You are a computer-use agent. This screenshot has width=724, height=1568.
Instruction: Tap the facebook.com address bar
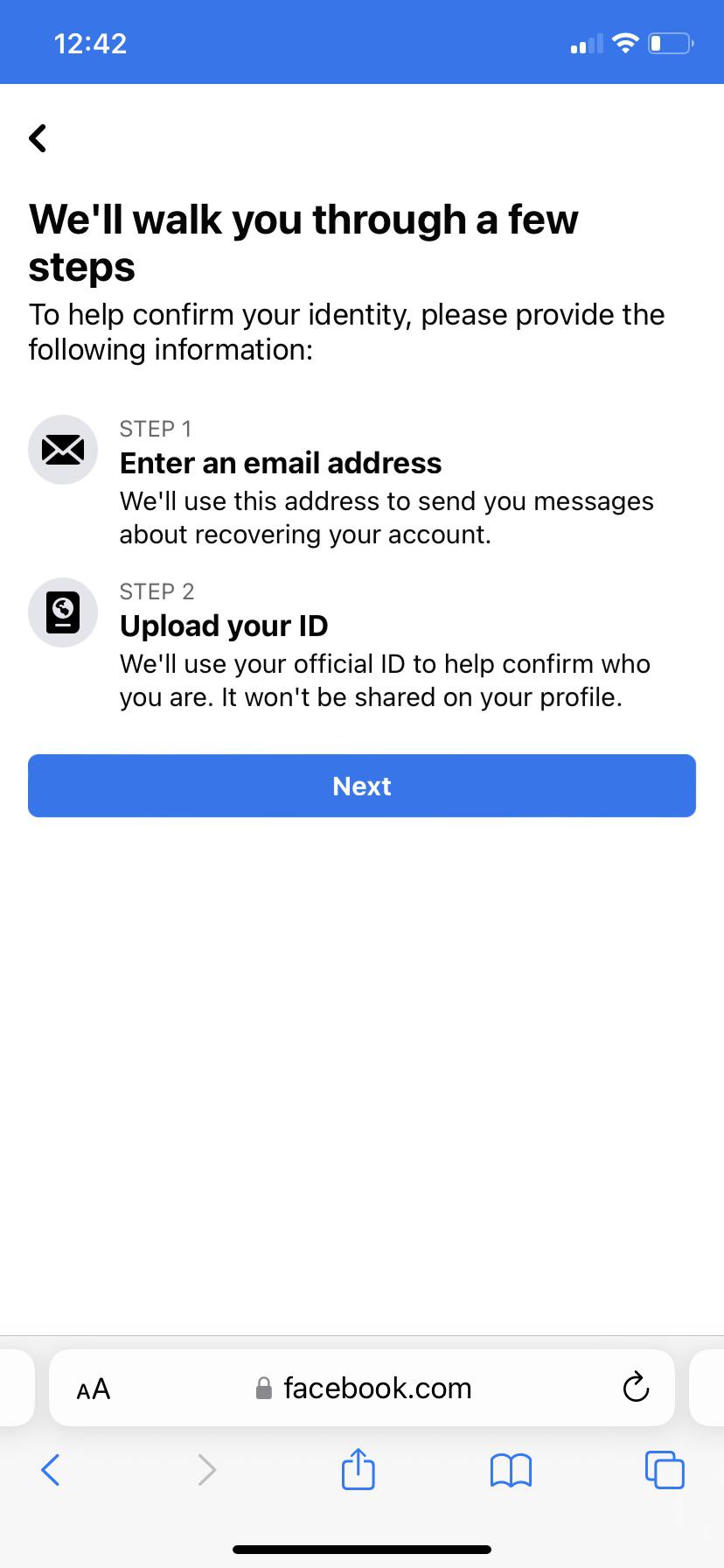pyautogui.click(x=376, y=1388)
